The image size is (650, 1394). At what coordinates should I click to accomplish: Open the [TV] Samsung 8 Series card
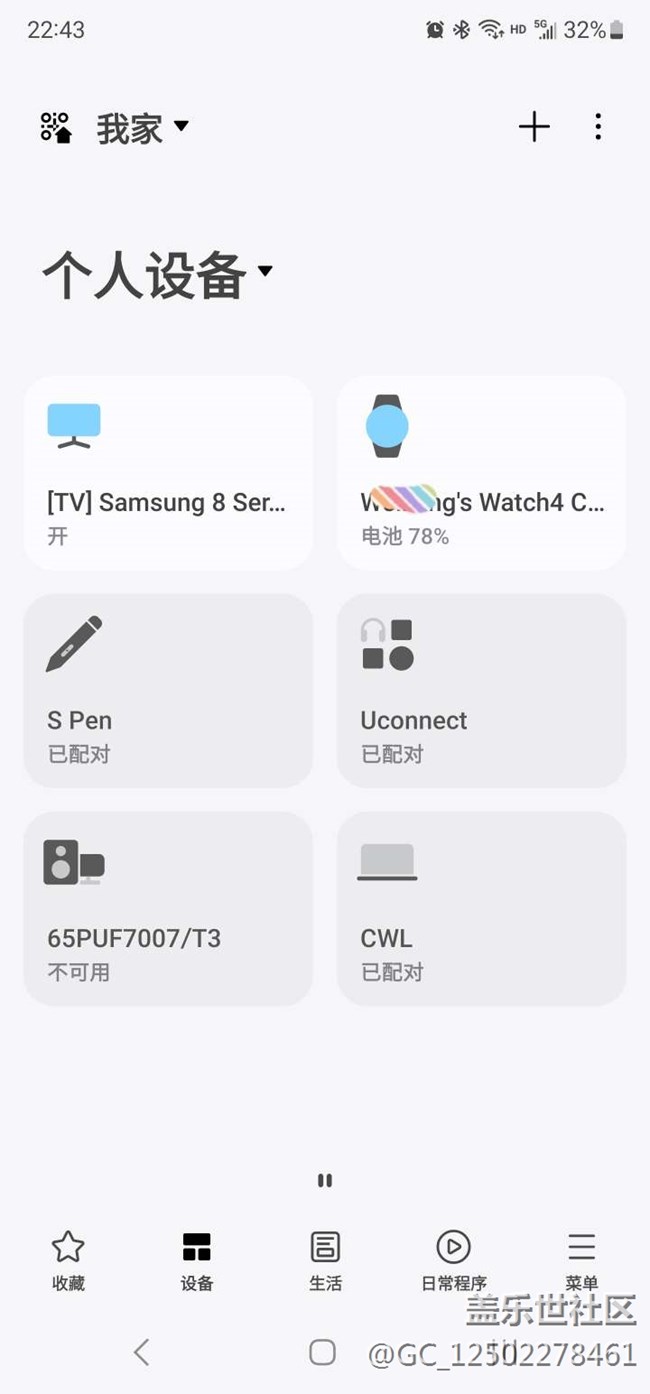(x=168, y=473)
